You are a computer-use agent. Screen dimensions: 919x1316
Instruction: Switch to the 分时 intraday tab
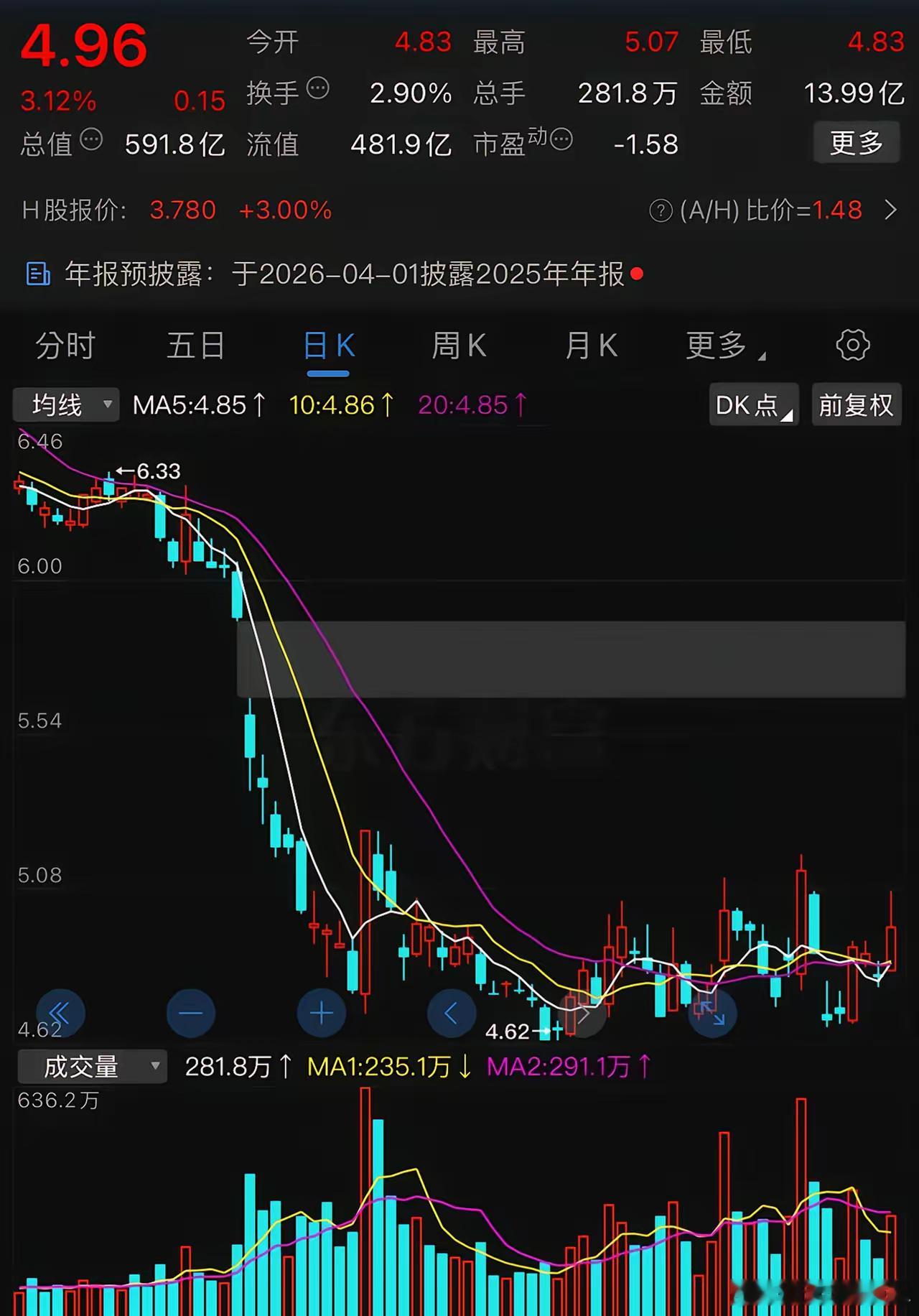pyautogui.click(x=65, y=346)
